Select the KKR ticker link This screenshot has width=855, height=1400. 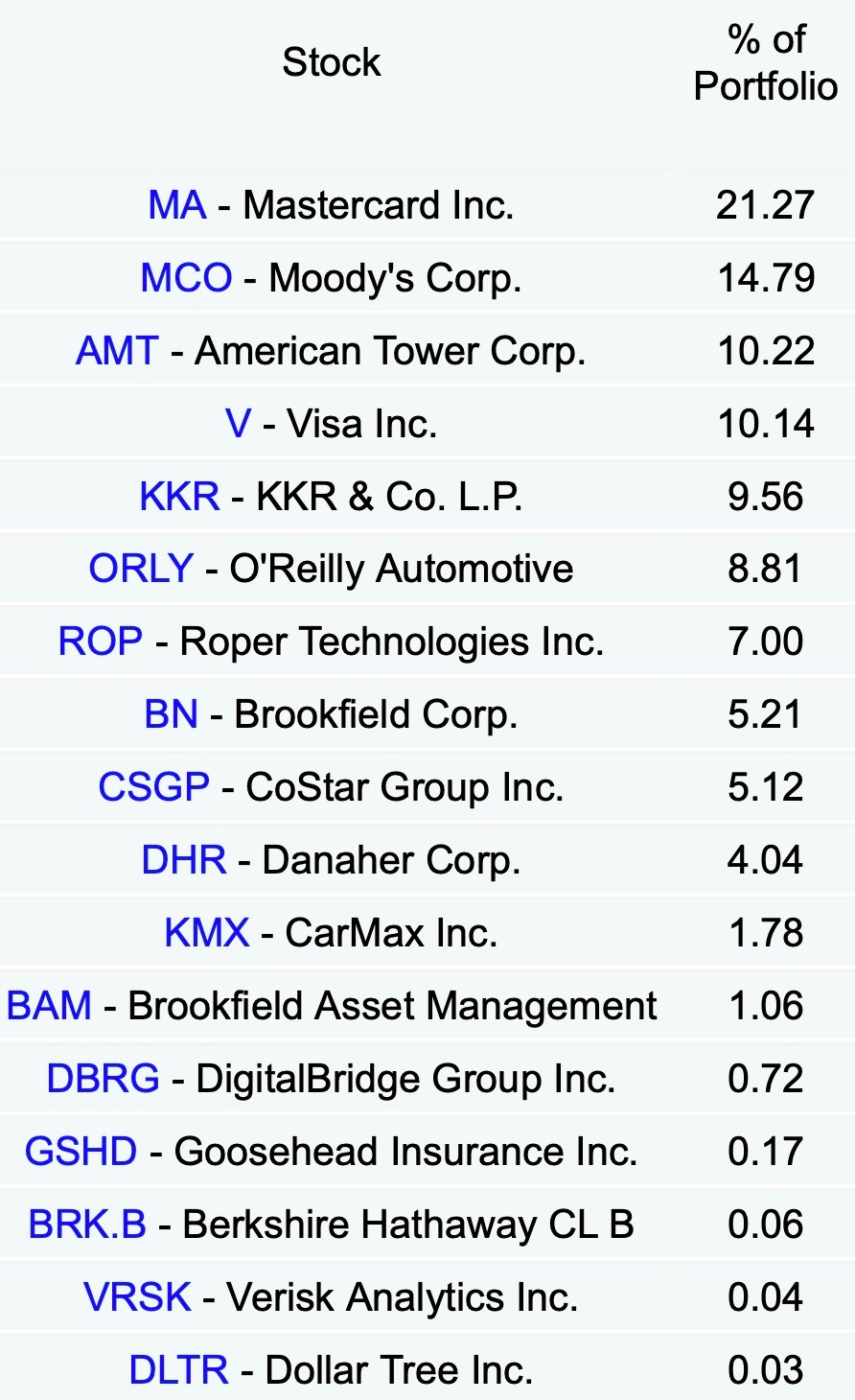tap(179, 497)
